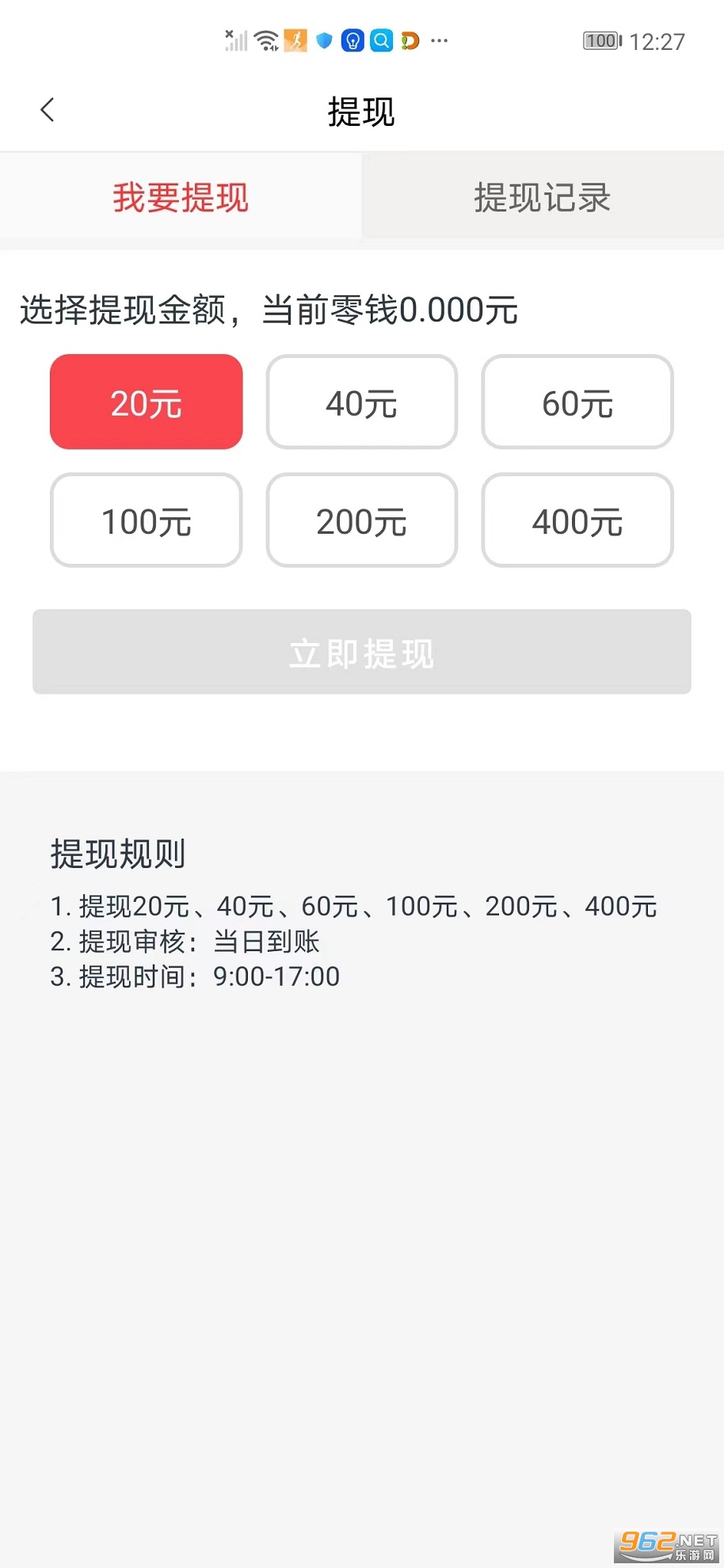Image resolution: width=724 pixels, height=1568 pixels.
Task: Choose the 200元 amount option
Action: [x=362, y=520]
